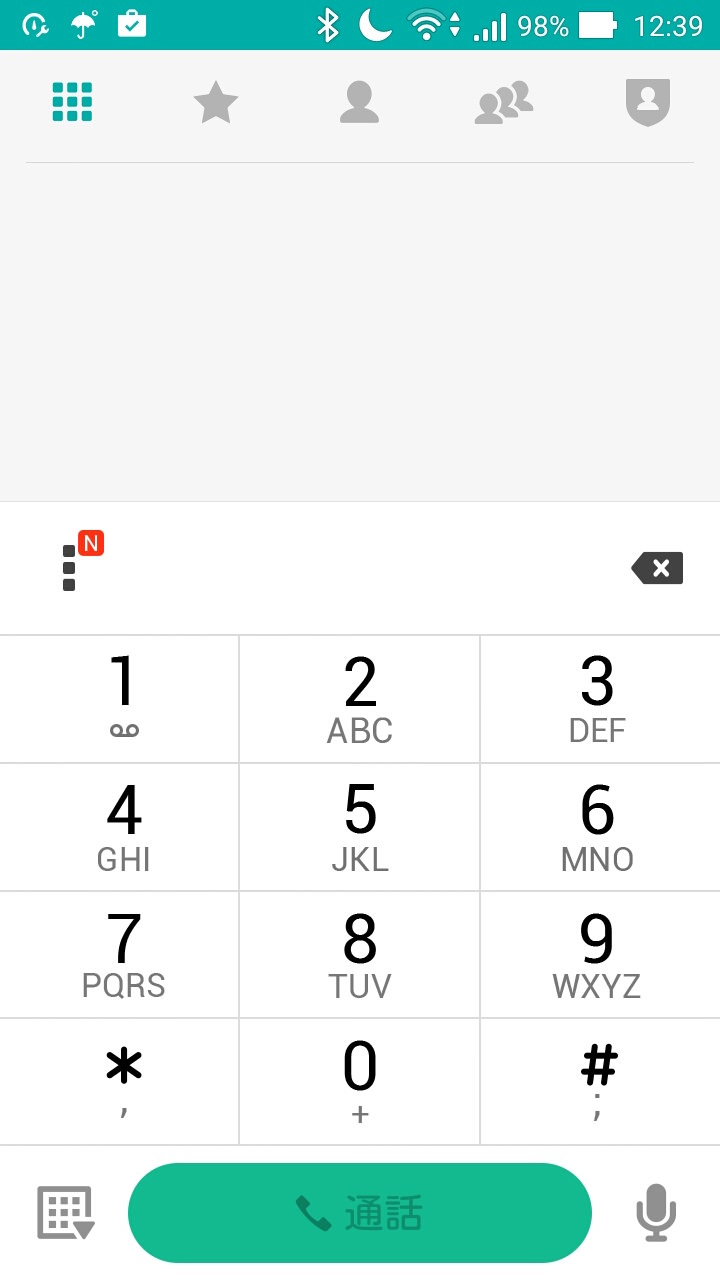This screenshot has width=720, height=1280.
Task: Select the dial pad grid tab
Action: [x=72, y=102]
